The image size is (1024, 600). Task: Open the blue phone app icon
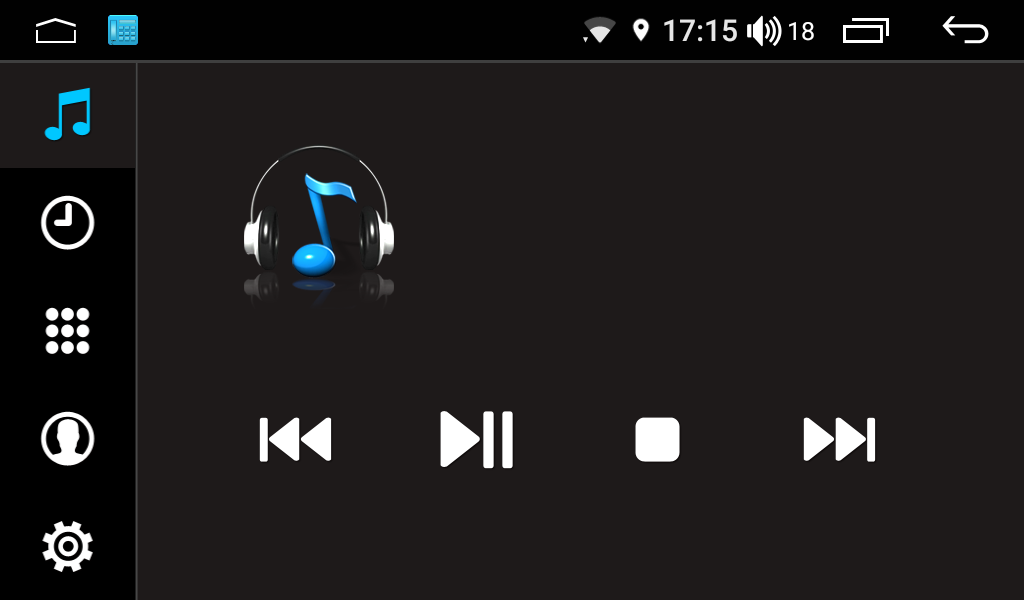coord(123,30)
